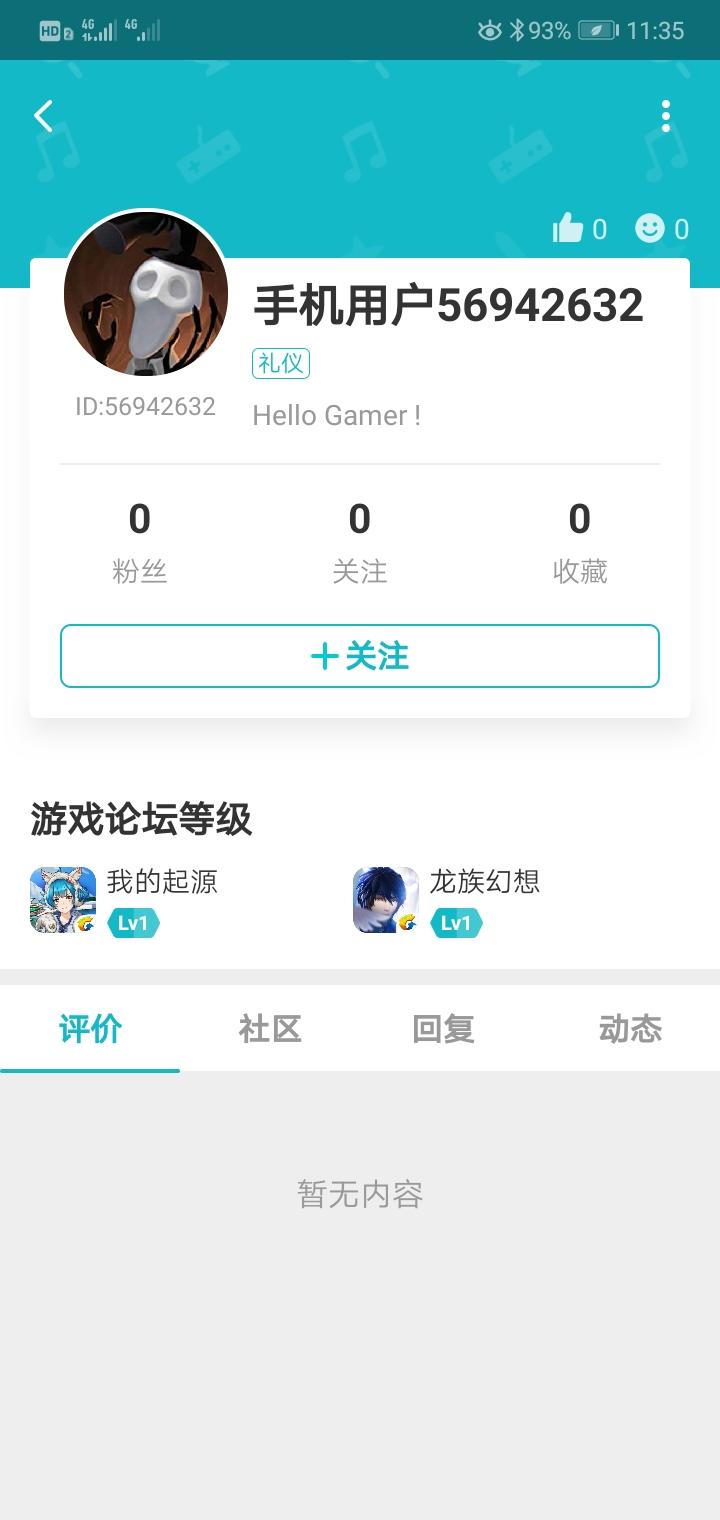Switch to the 动态 tab
This screenshot has height=1520, width=720.
click(630, 1029)
